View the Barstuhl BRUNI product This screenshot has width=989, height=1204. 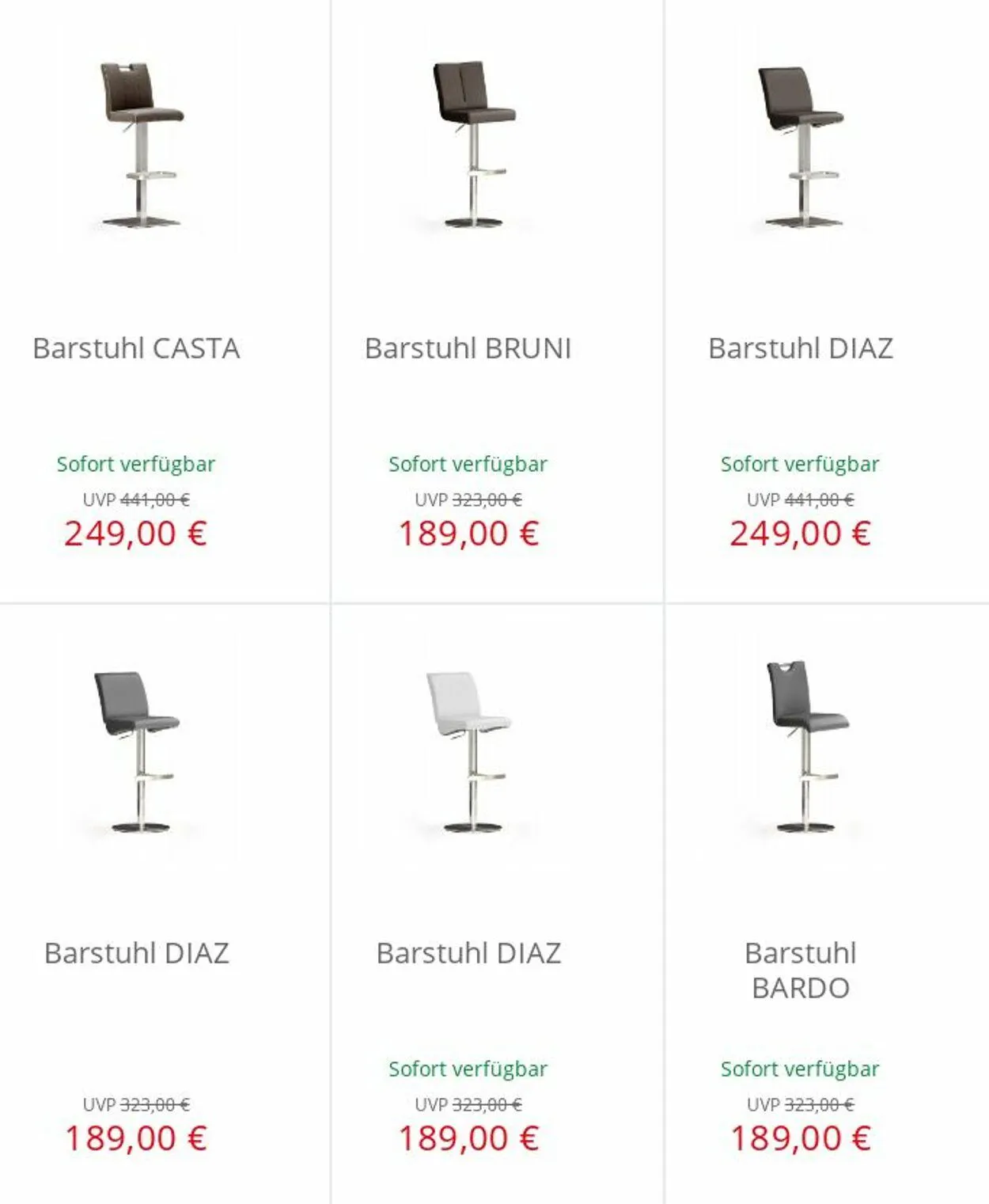tap(468, 348)
